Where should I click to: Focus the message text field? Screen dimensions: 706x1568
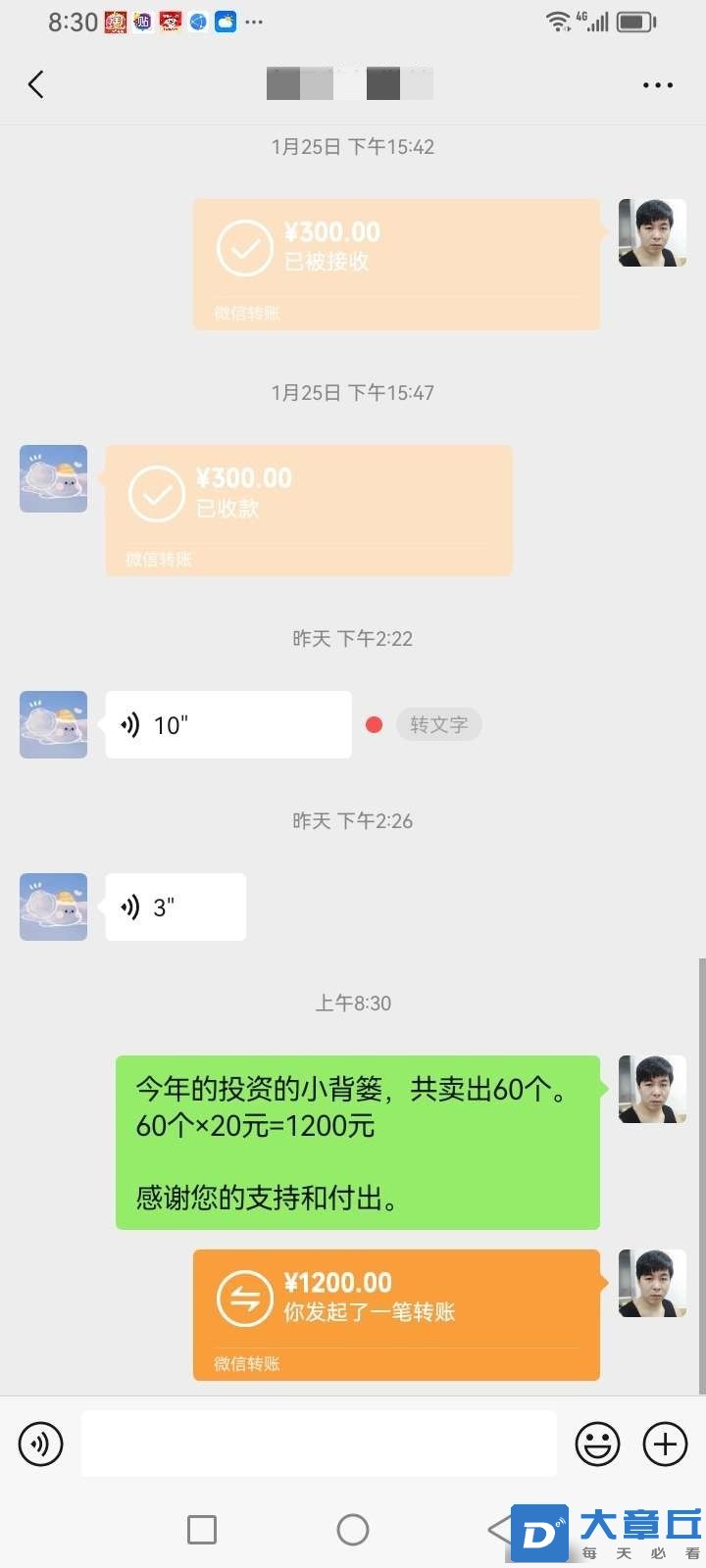pos(319,1444)
